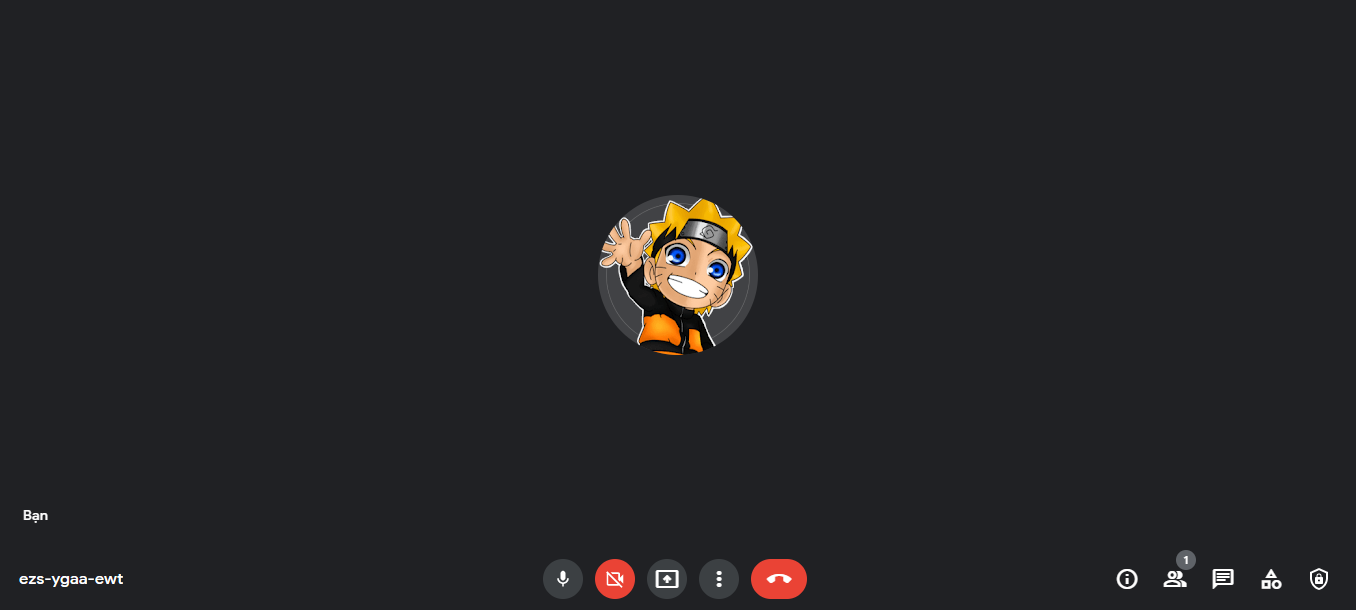Mute the microphone
The image size is (1356, 610).
tap(563, 579)
